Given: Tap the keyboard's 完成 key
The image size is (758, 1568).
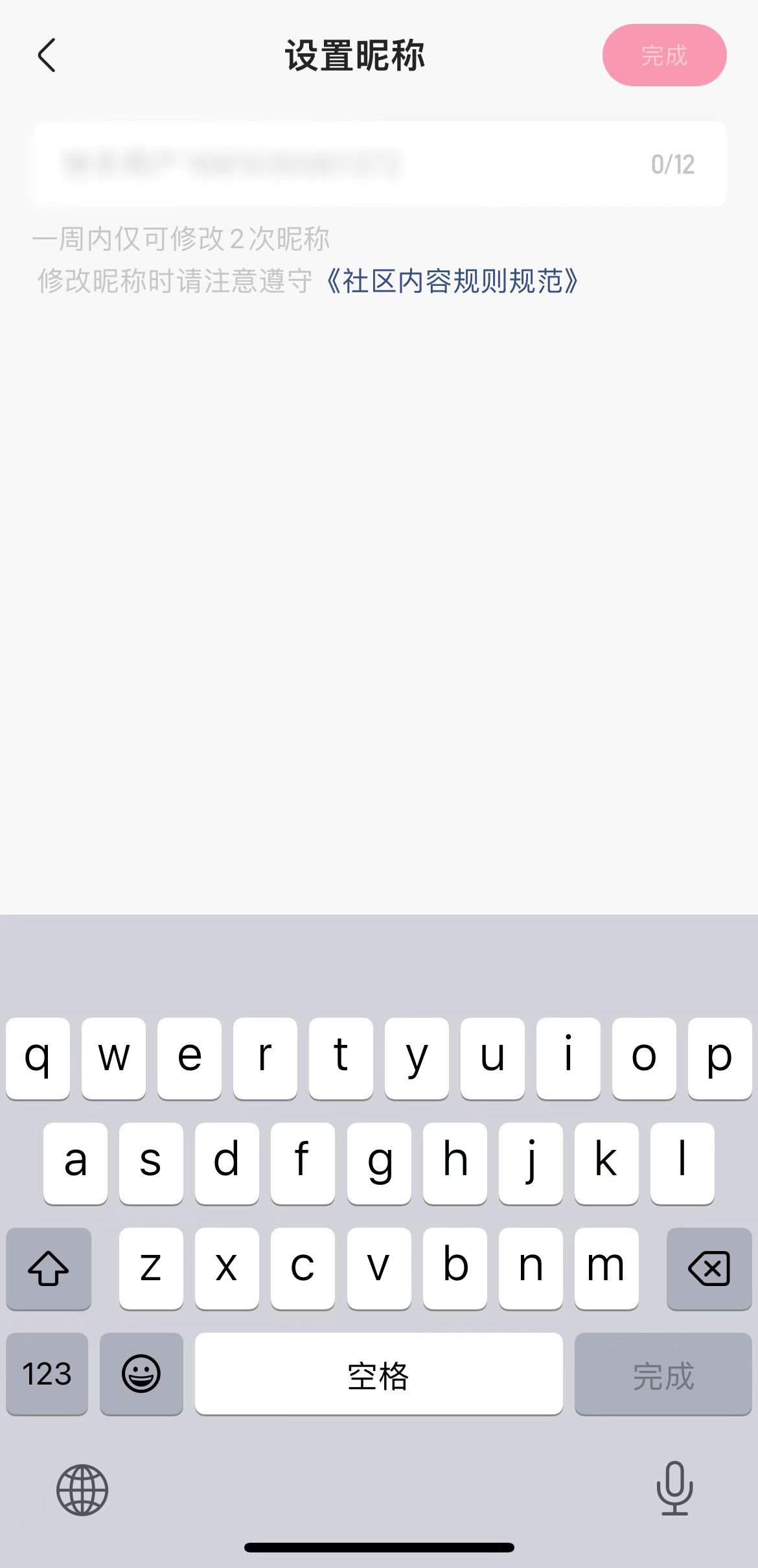Looking at the screenshot, I should [x=663, y=1373].
